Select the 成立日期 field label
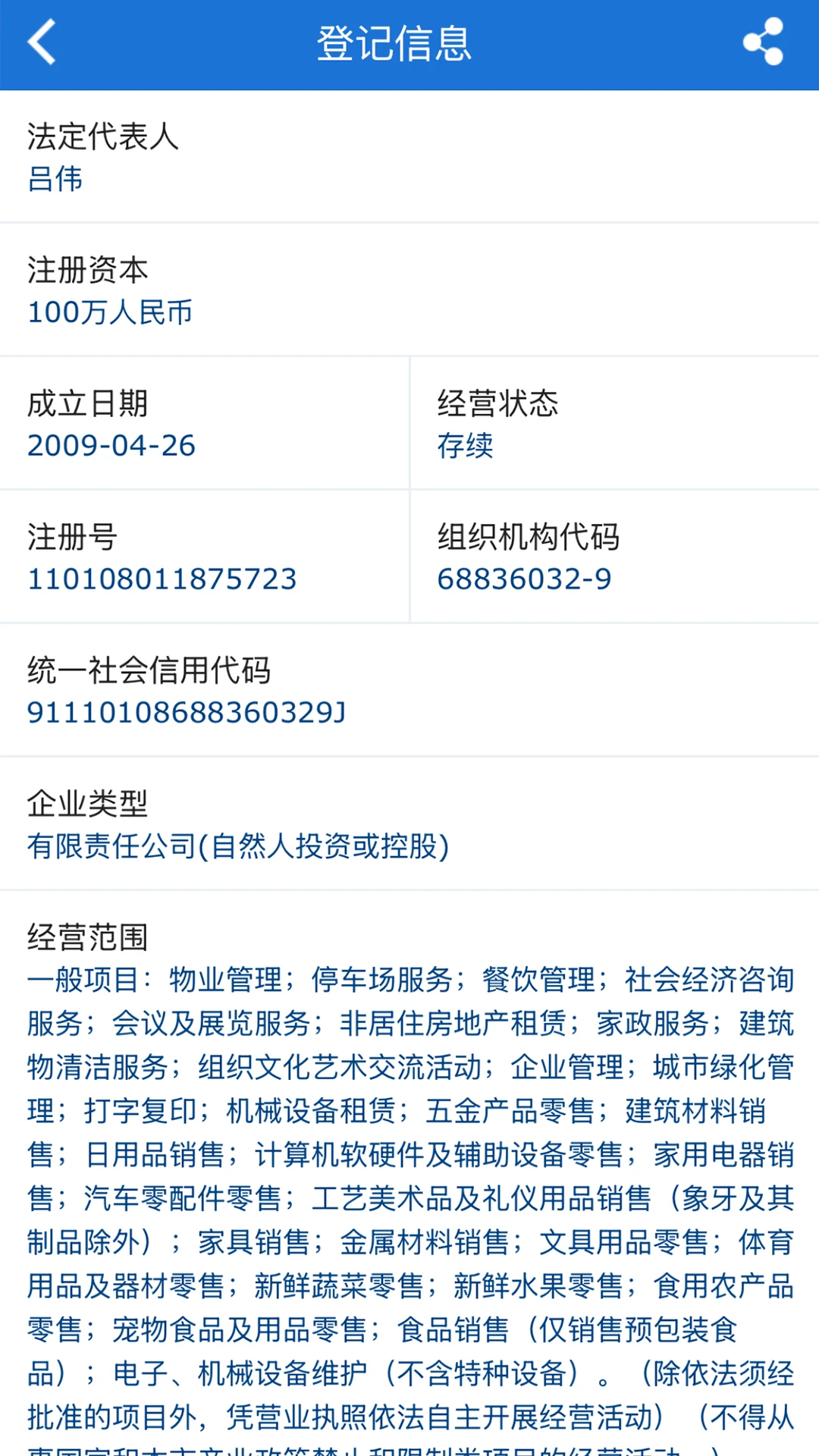 (89, 404)
